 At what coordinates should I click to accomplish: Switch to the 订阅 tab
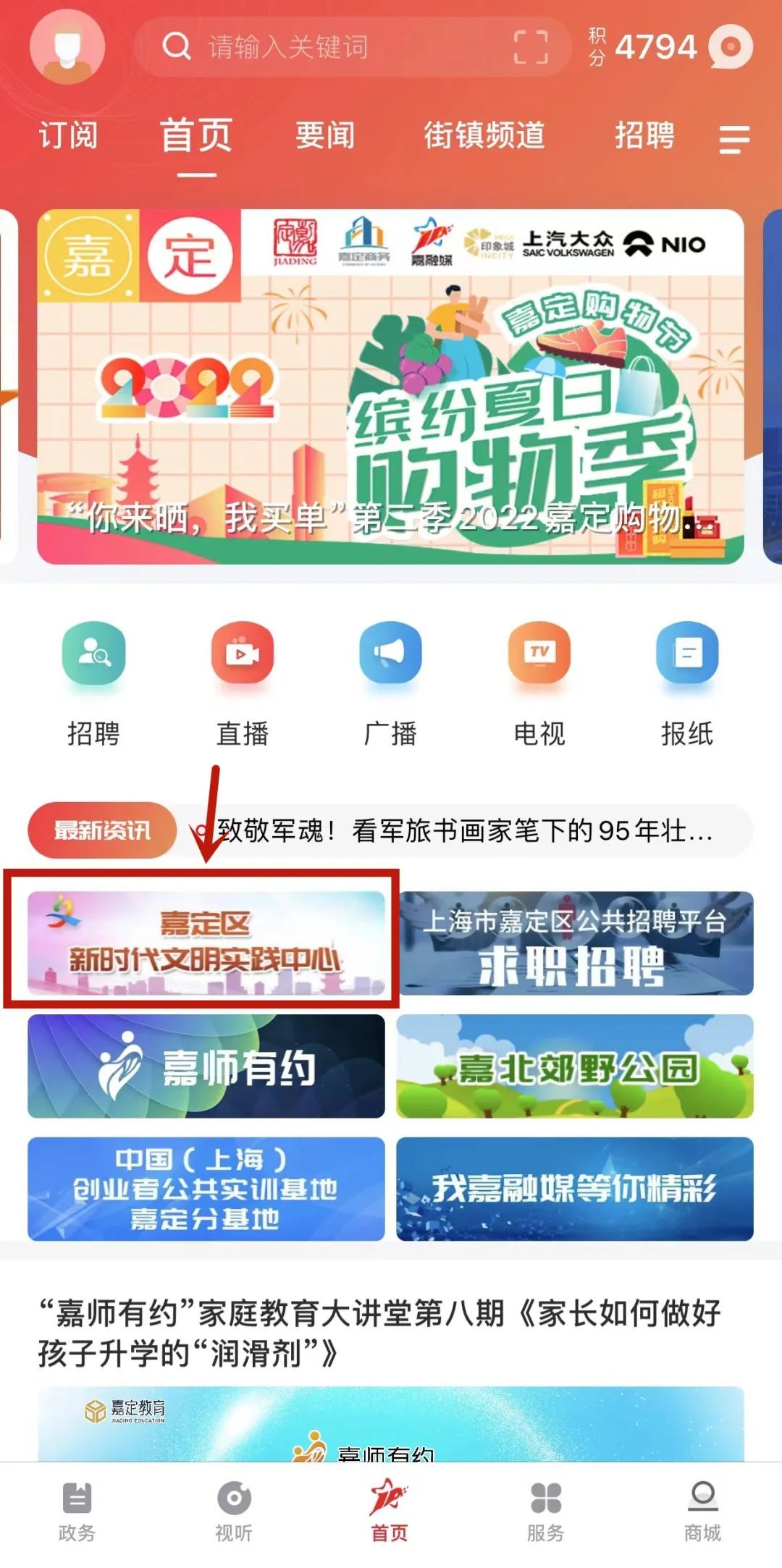click(68, 136)
